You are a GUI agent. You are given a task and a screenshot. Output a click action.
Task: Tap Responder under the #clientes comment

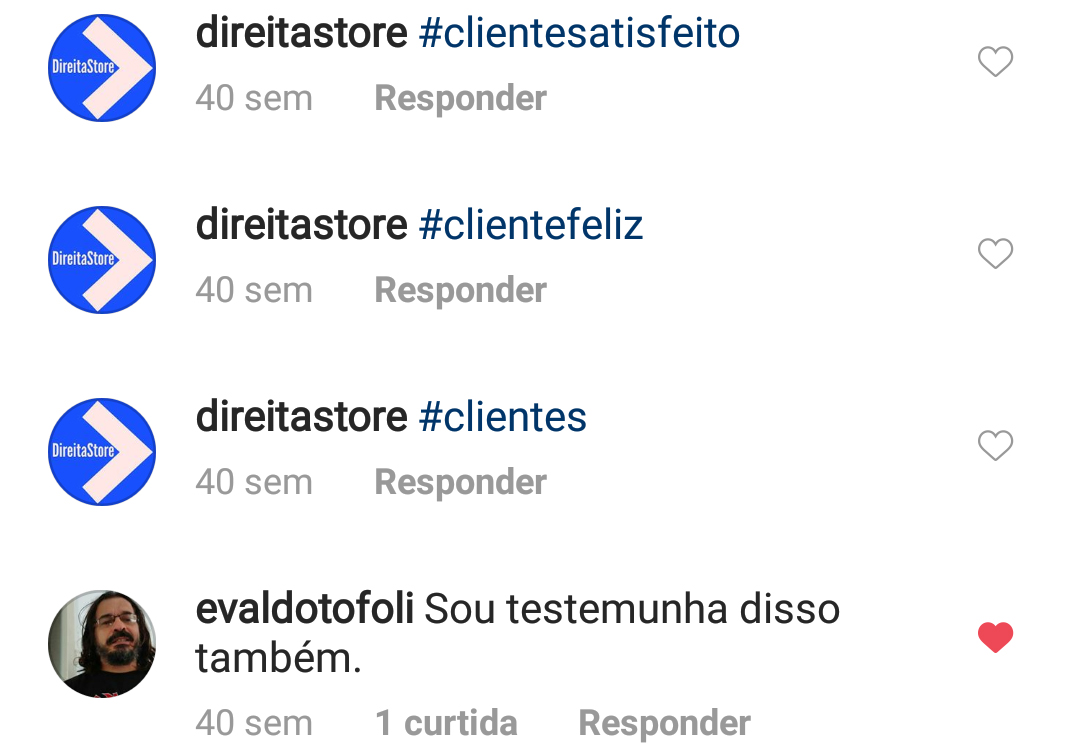(460, 482)
